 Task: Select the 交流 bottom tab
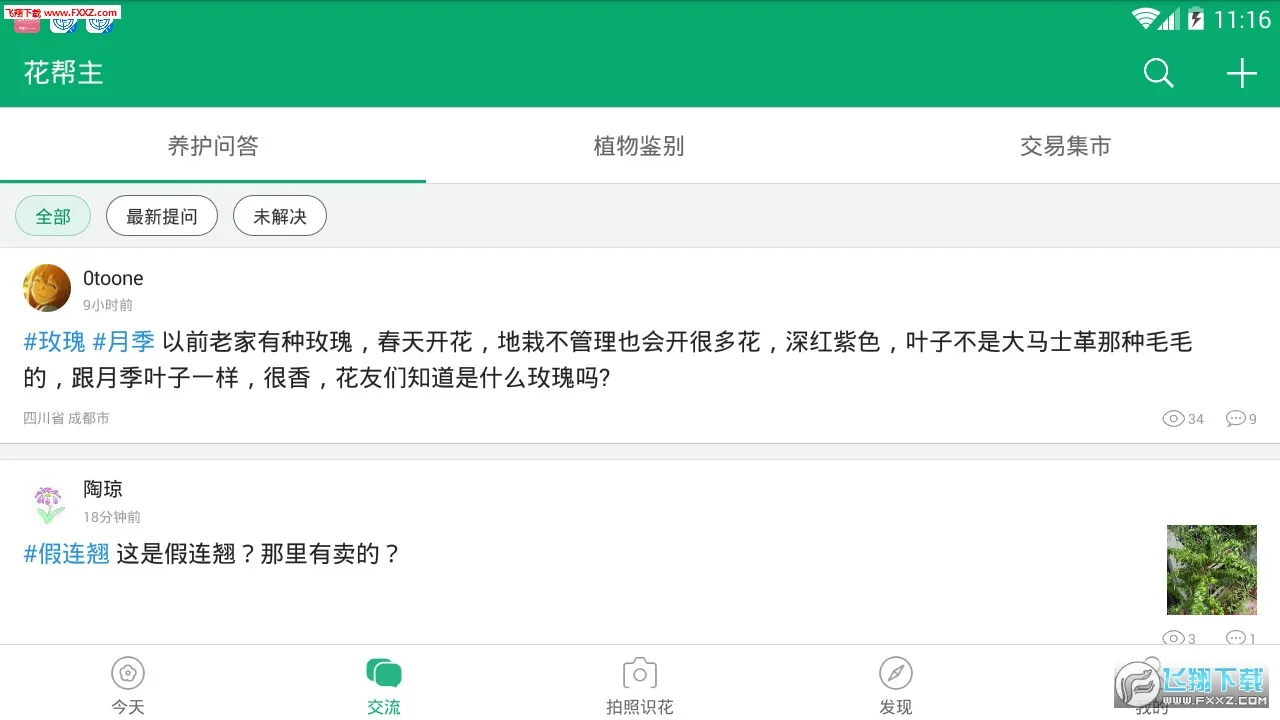coord(384,685)
